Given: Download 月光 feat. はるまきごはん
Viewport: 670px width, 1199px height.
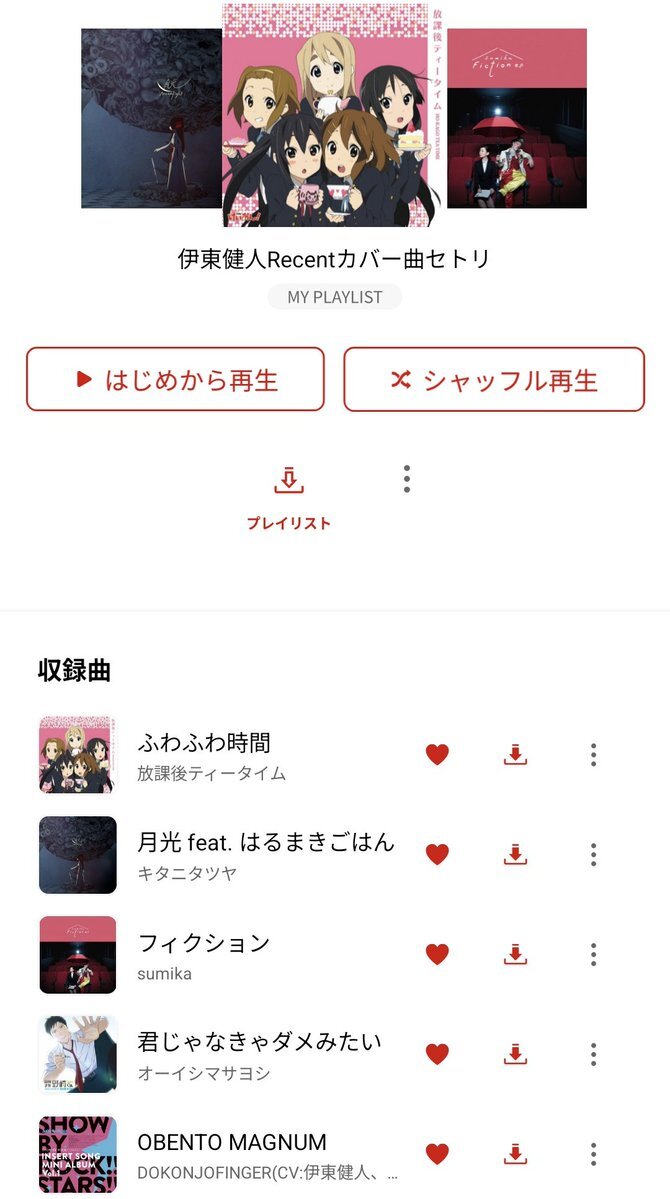Looking at the screenshot, I should pos(515,855).
